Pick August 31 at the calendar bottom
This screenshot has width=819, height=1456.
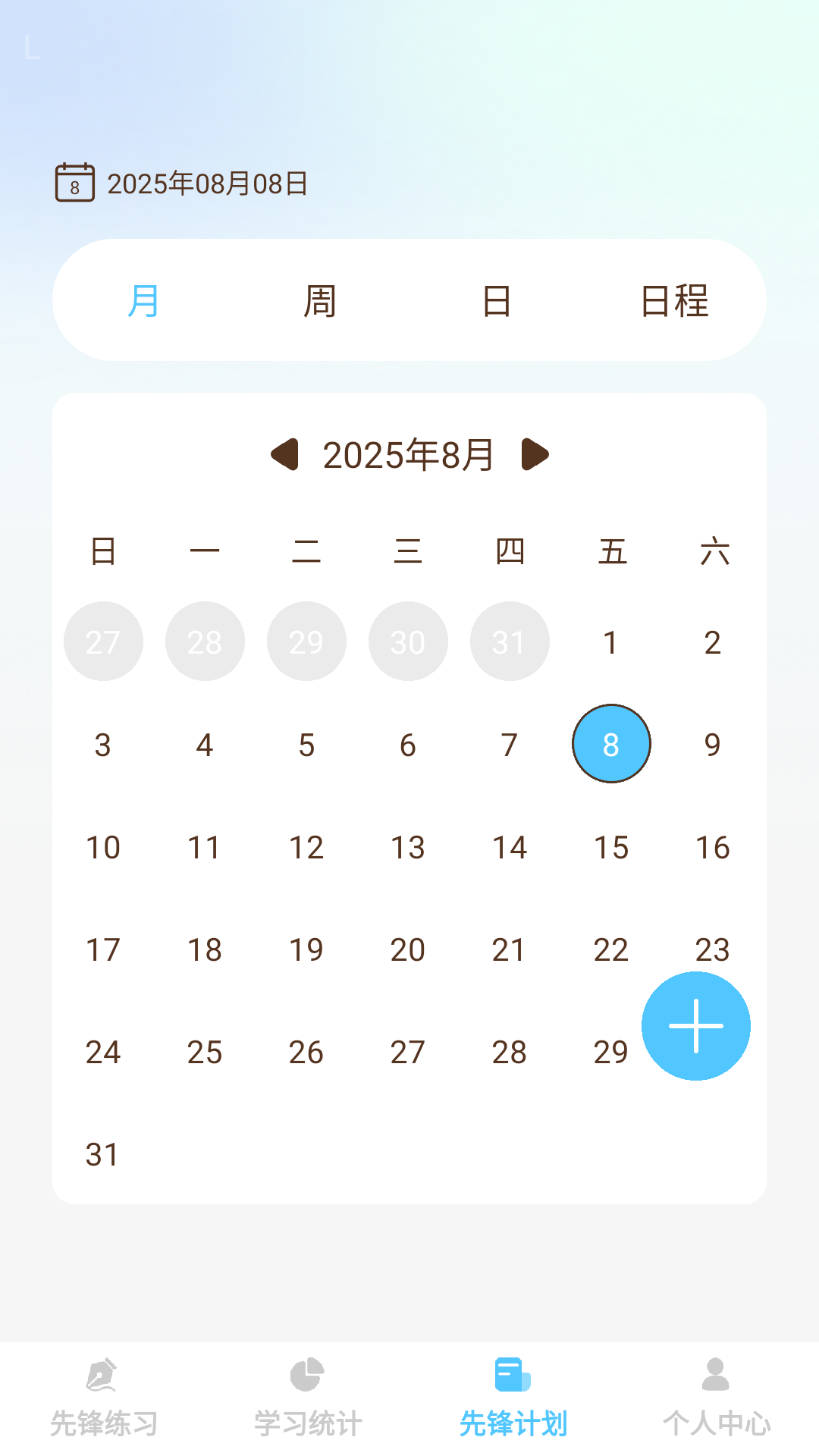point(103,1154)
